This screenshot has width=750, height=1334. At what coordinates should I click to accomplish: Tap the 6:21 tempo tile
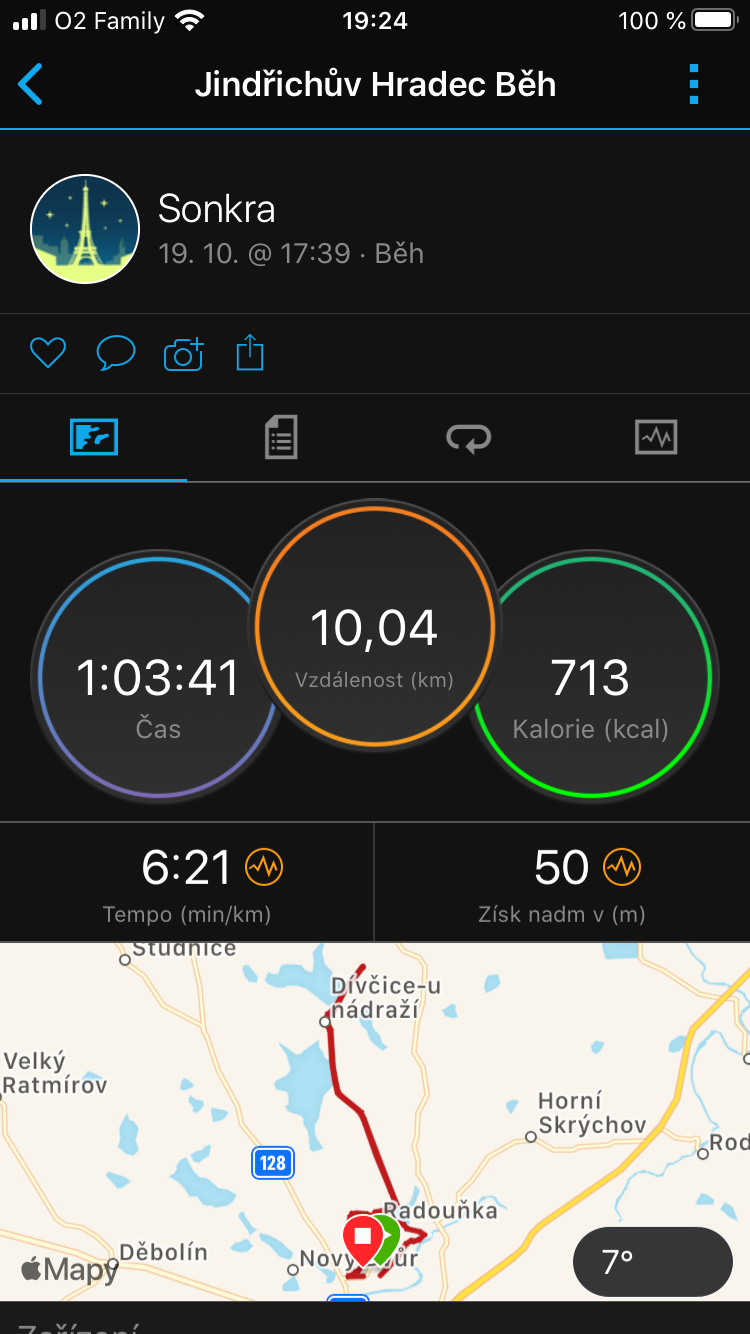tap(187, 883)
